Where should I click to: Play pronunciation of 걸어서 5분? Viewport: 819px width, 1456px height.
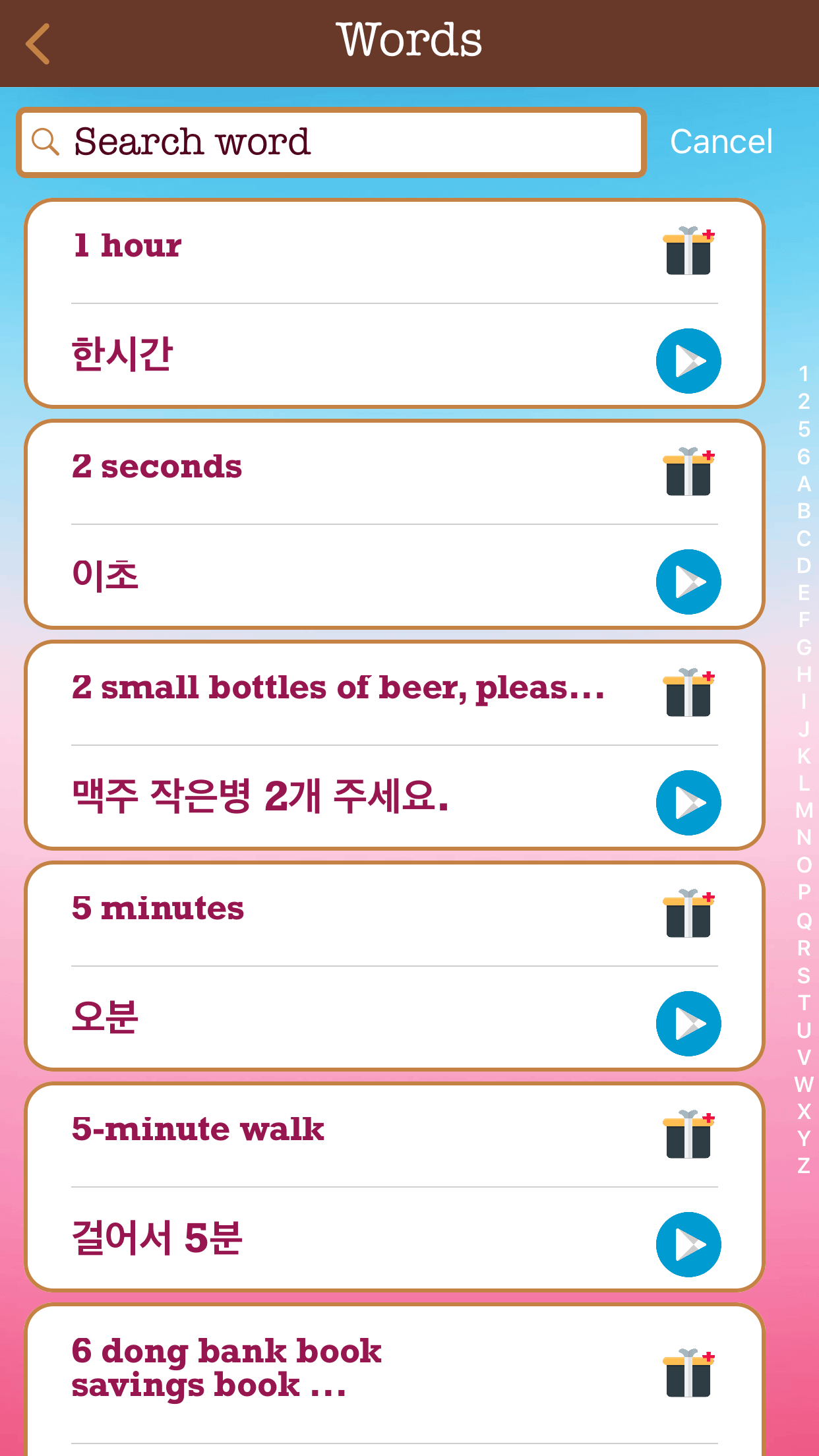coord(688,1244)
